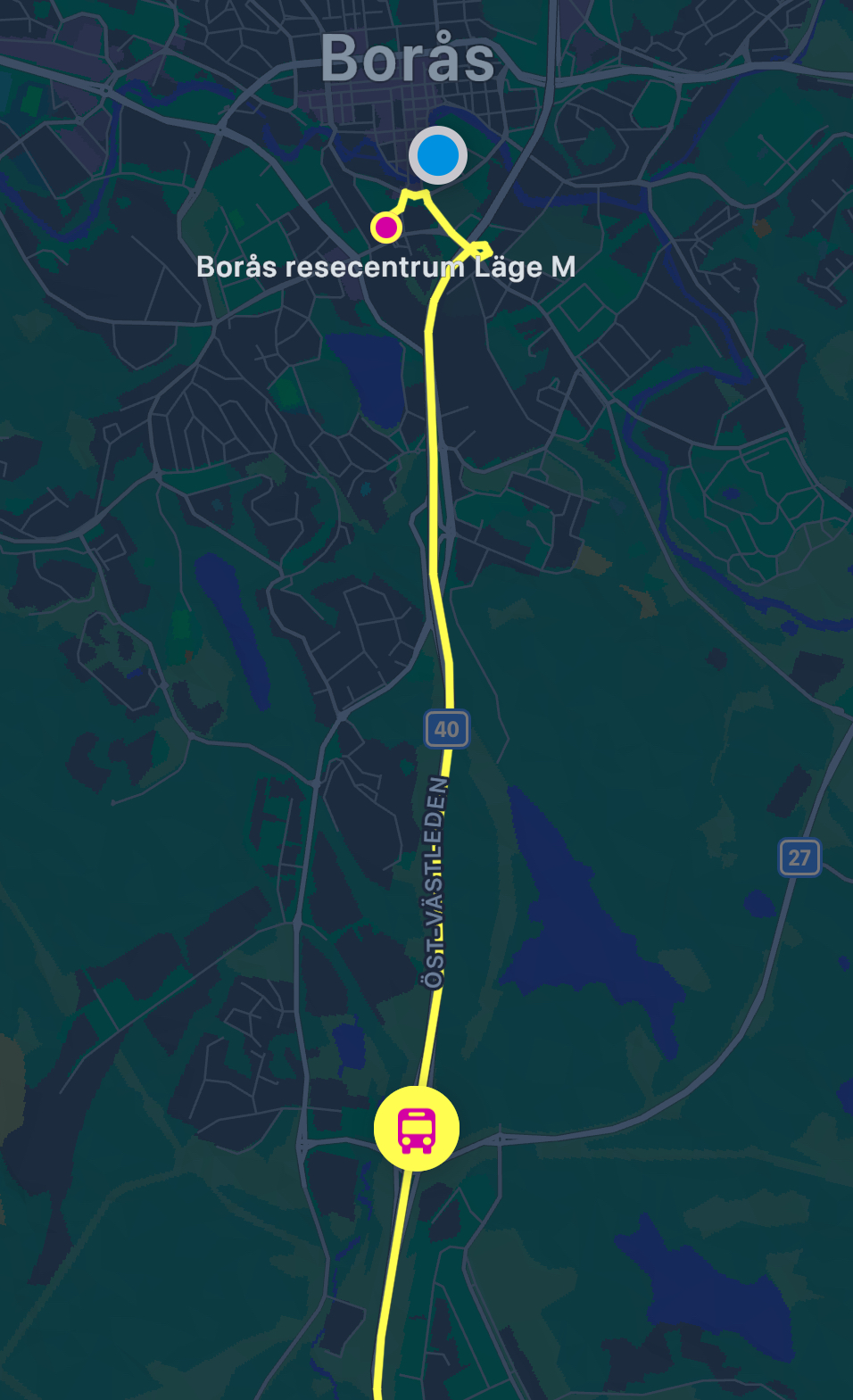
Task: Tap the blue current location dot
Action: point(438,155)
